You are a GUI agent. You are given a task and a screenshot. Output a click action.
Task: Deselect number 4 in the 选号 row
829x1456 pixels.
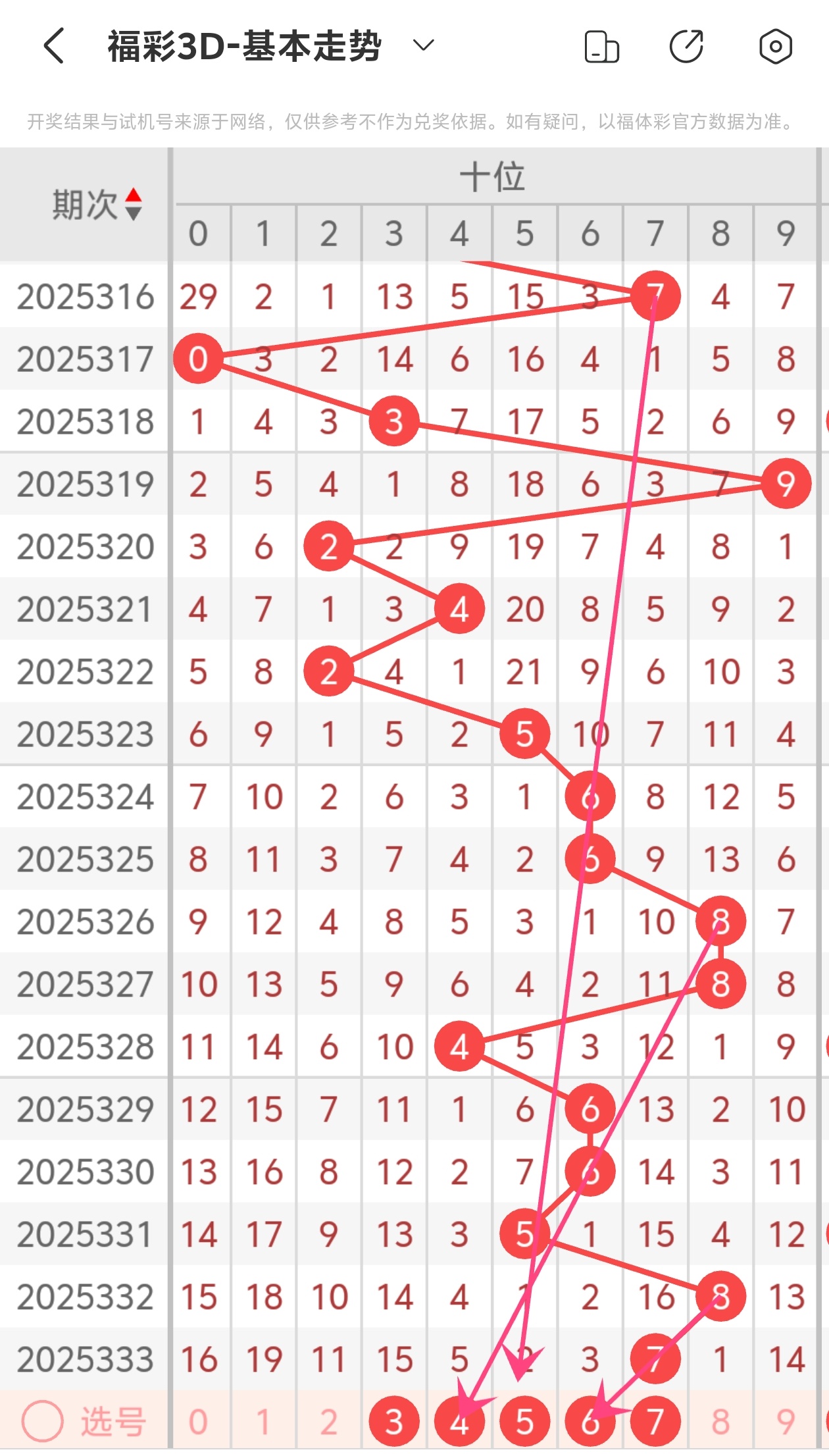click(x=459, y=1422)
